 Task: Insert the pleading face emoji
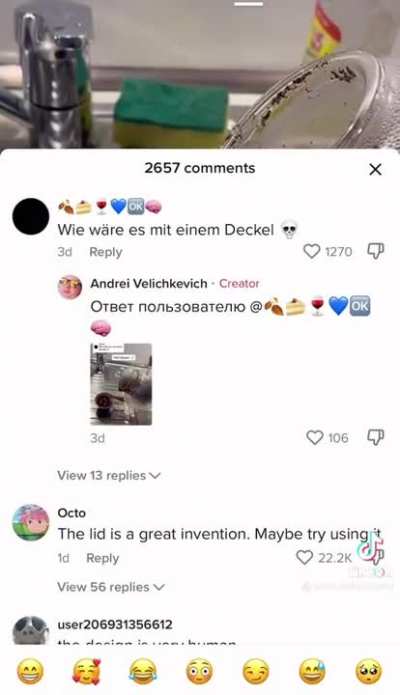pos(369,672)
